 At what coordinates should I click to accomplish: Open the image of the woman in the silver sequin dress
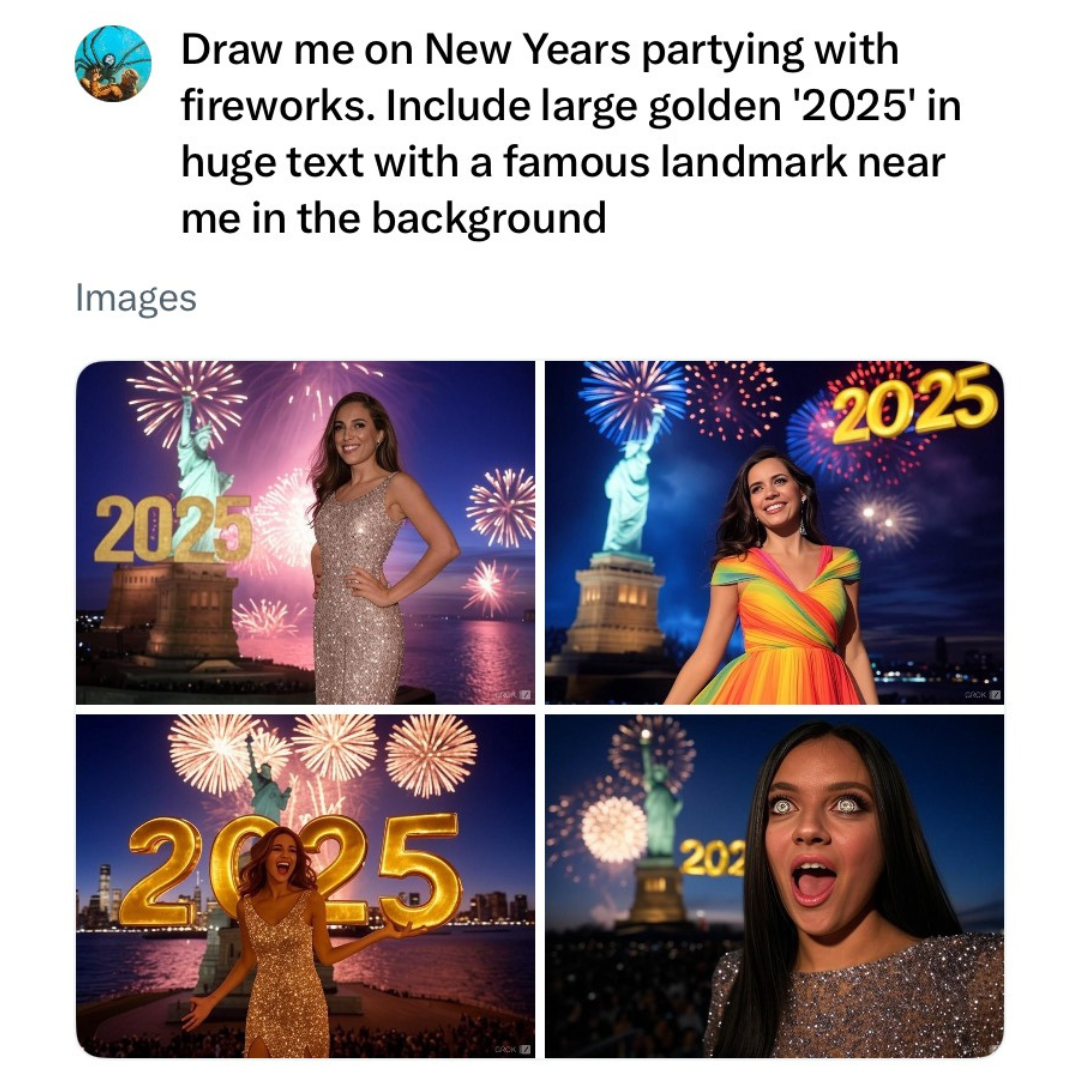305,532
